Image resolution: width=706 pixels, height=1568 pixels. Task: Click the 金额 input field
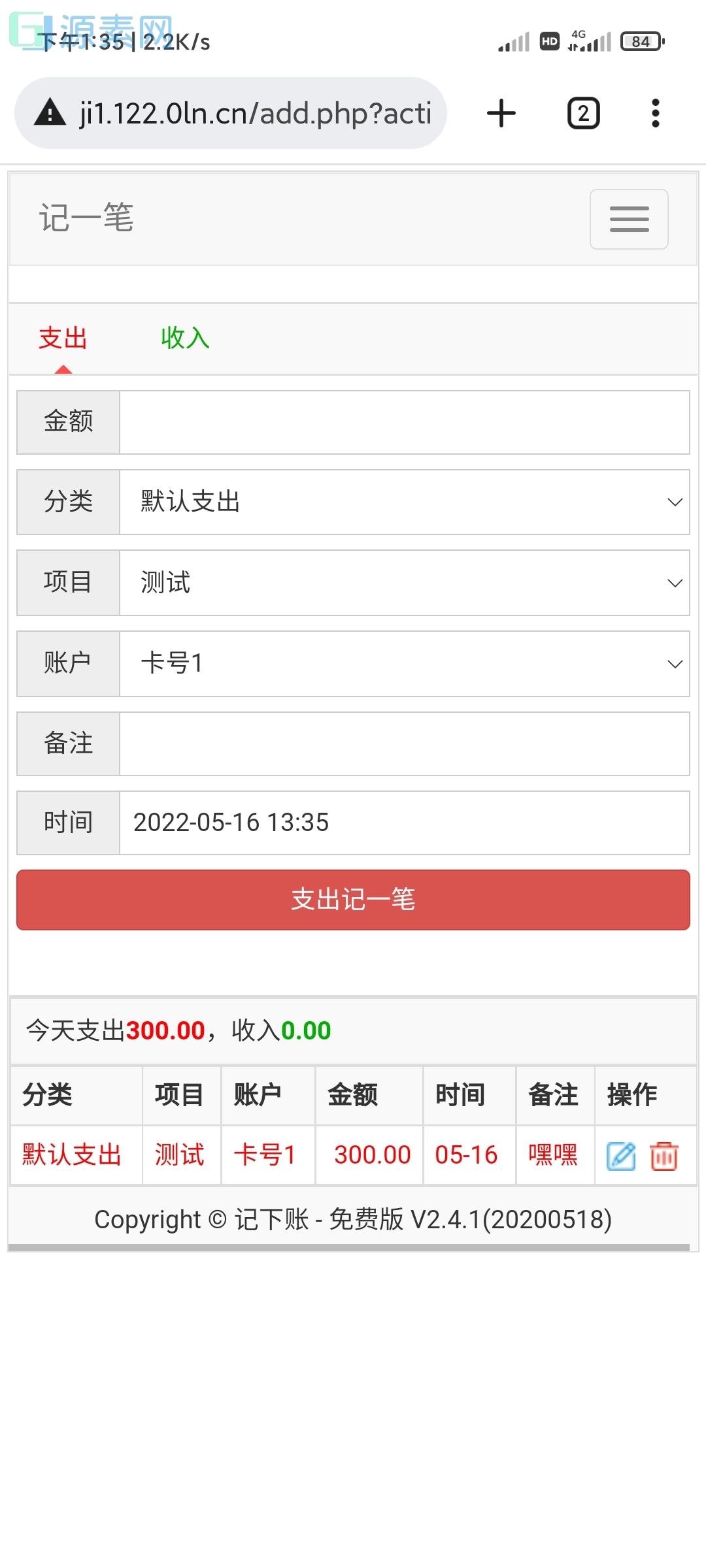[404, 421]
